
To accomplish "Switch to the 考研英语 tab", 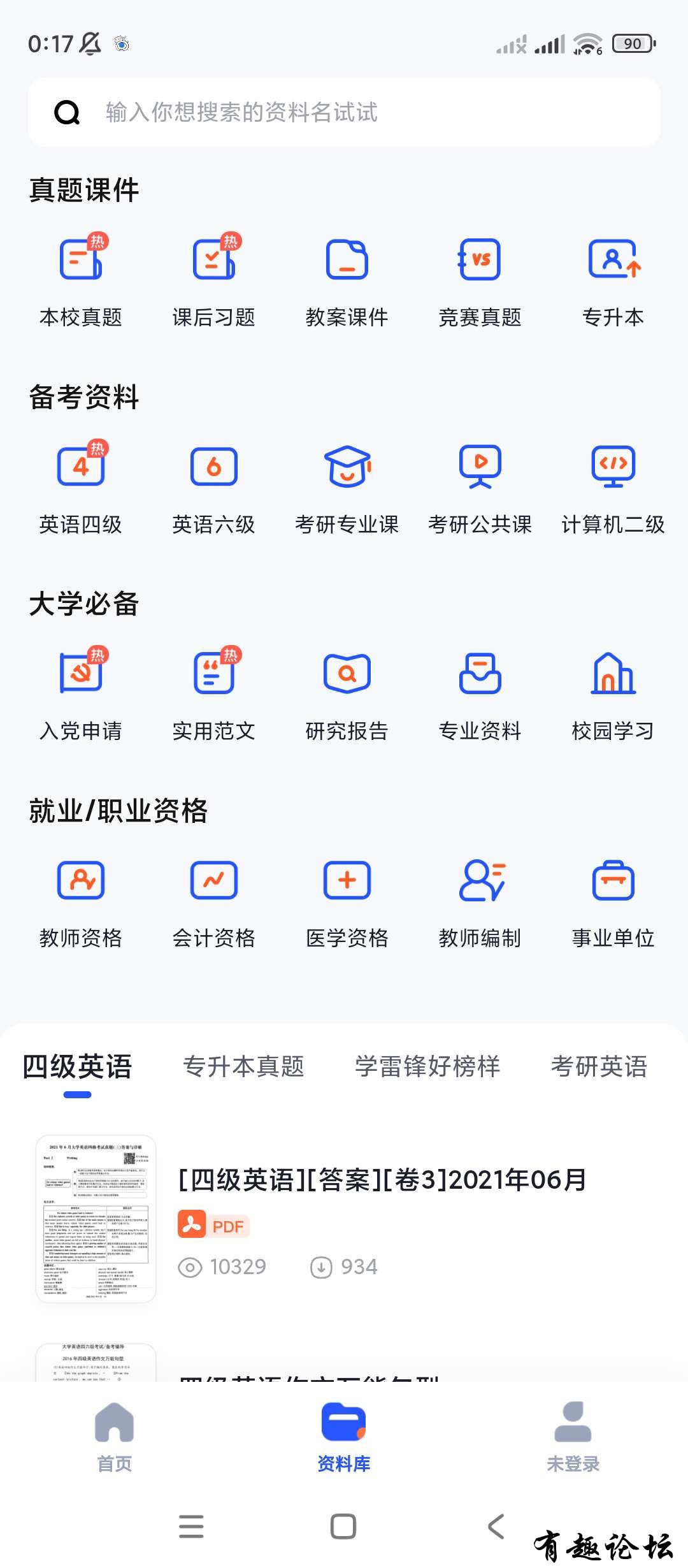I will [599, 1066].
